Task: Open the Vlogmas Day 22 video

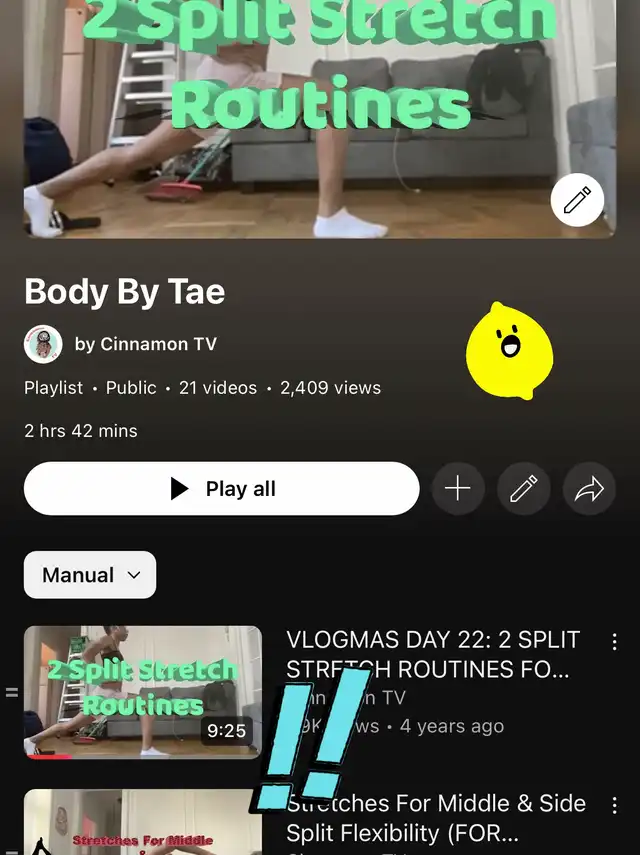Action: (x=143, y=691)
